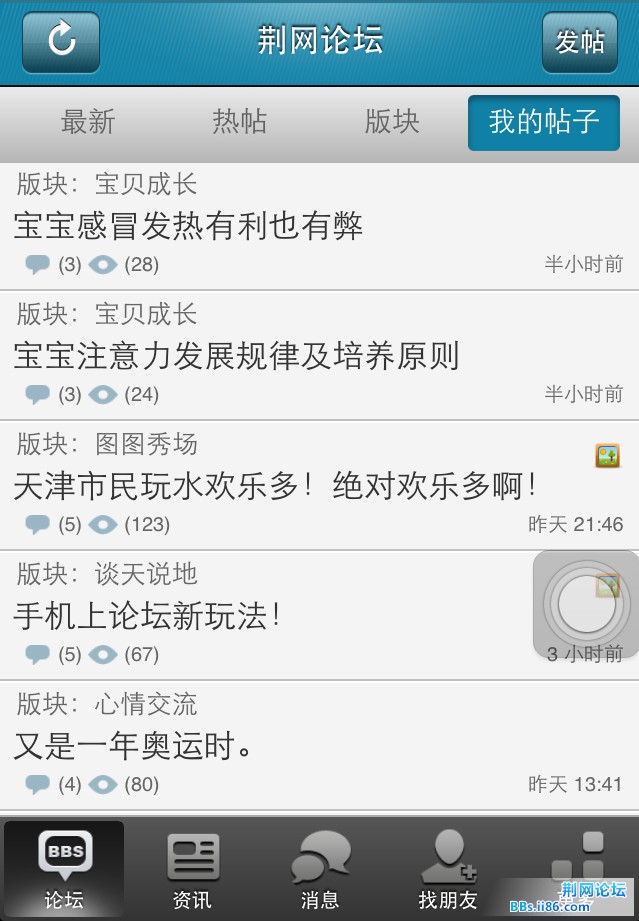Select the 我的帖子 tab
The image size is (639, 921).
pos(544,123)
